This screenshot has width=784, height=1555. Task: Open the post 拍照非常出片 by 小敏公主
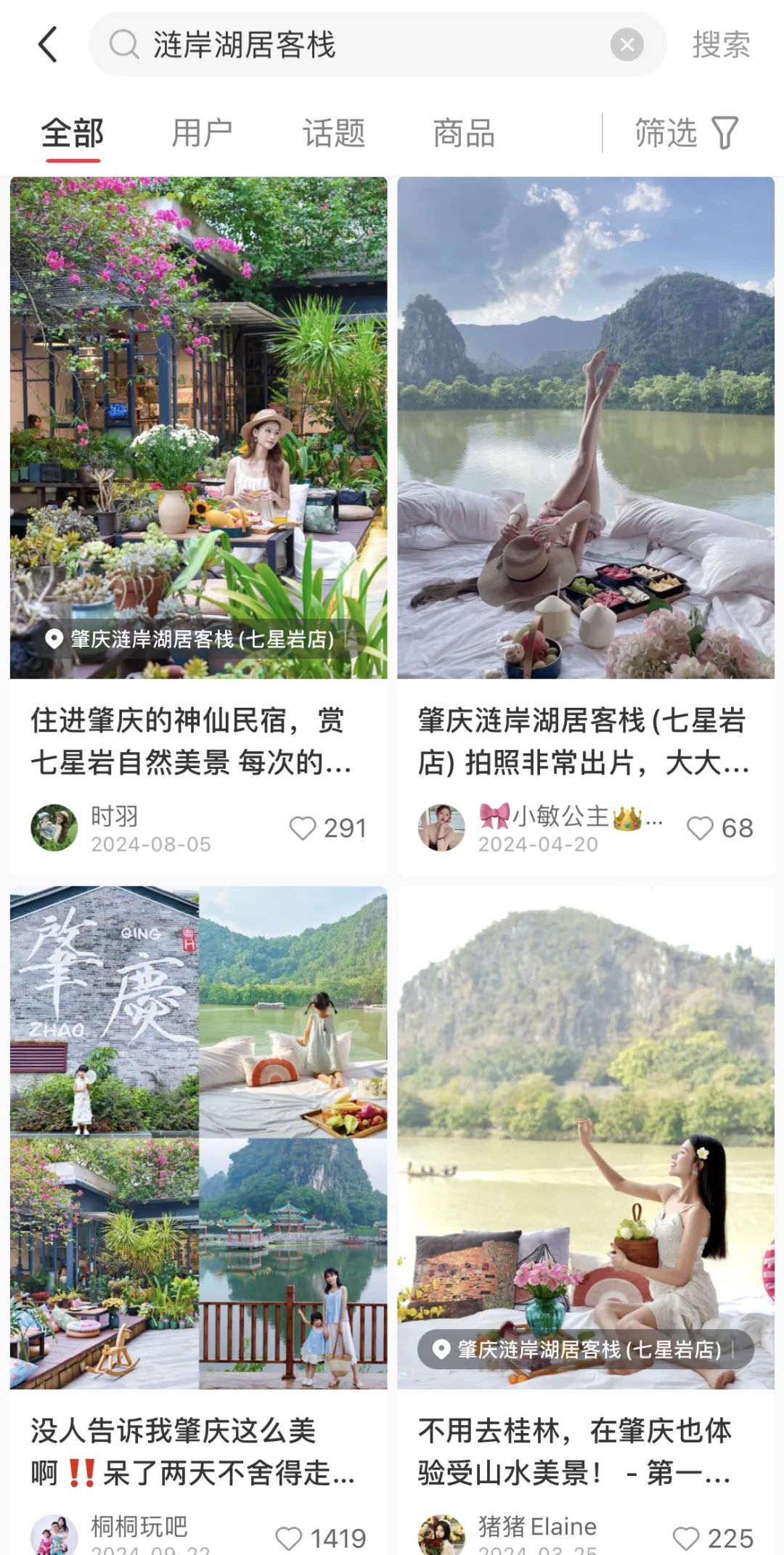(x=585, y=741)
